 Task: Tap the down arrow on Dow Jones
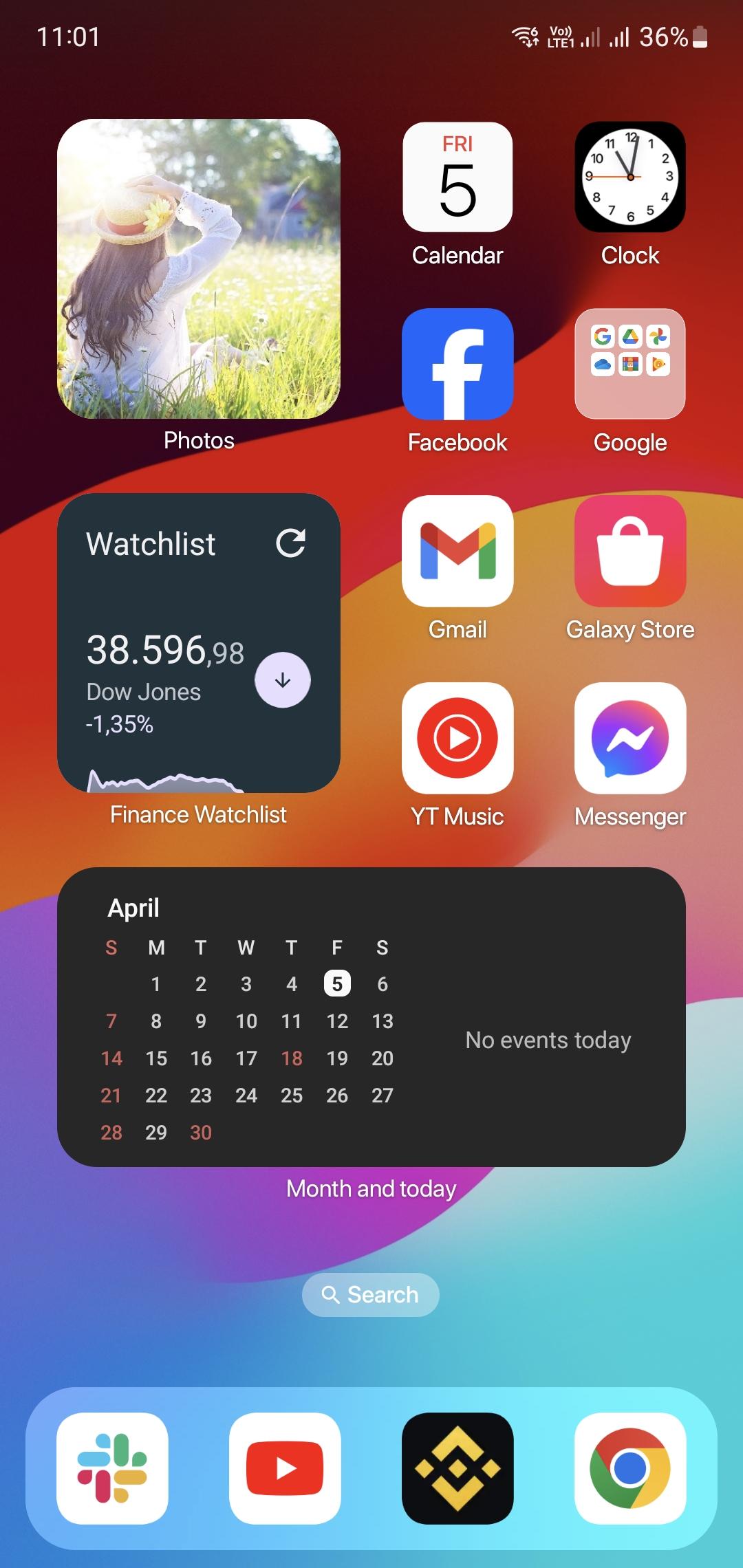(x=282, y=680)
